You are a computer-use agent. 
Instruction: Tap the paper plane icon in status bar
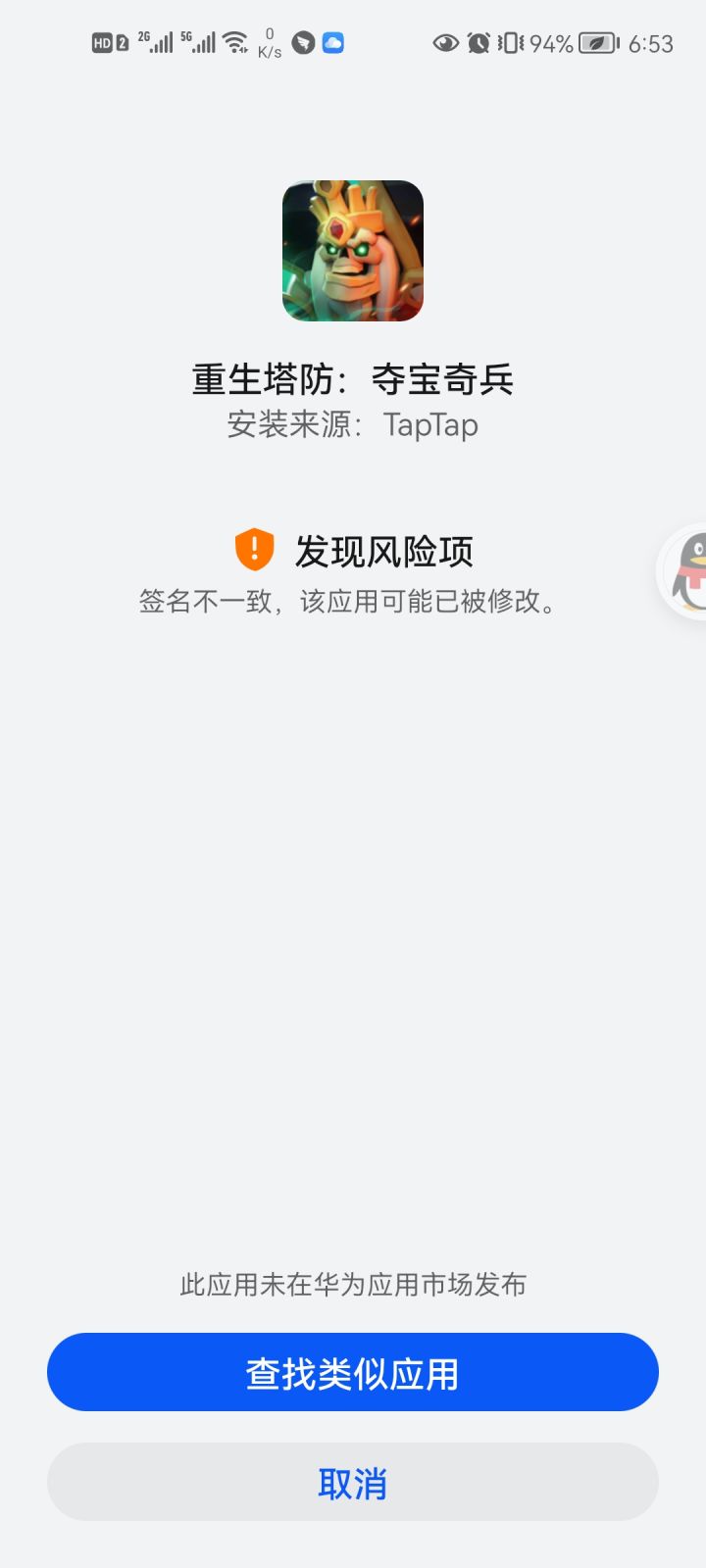[304, 41]
